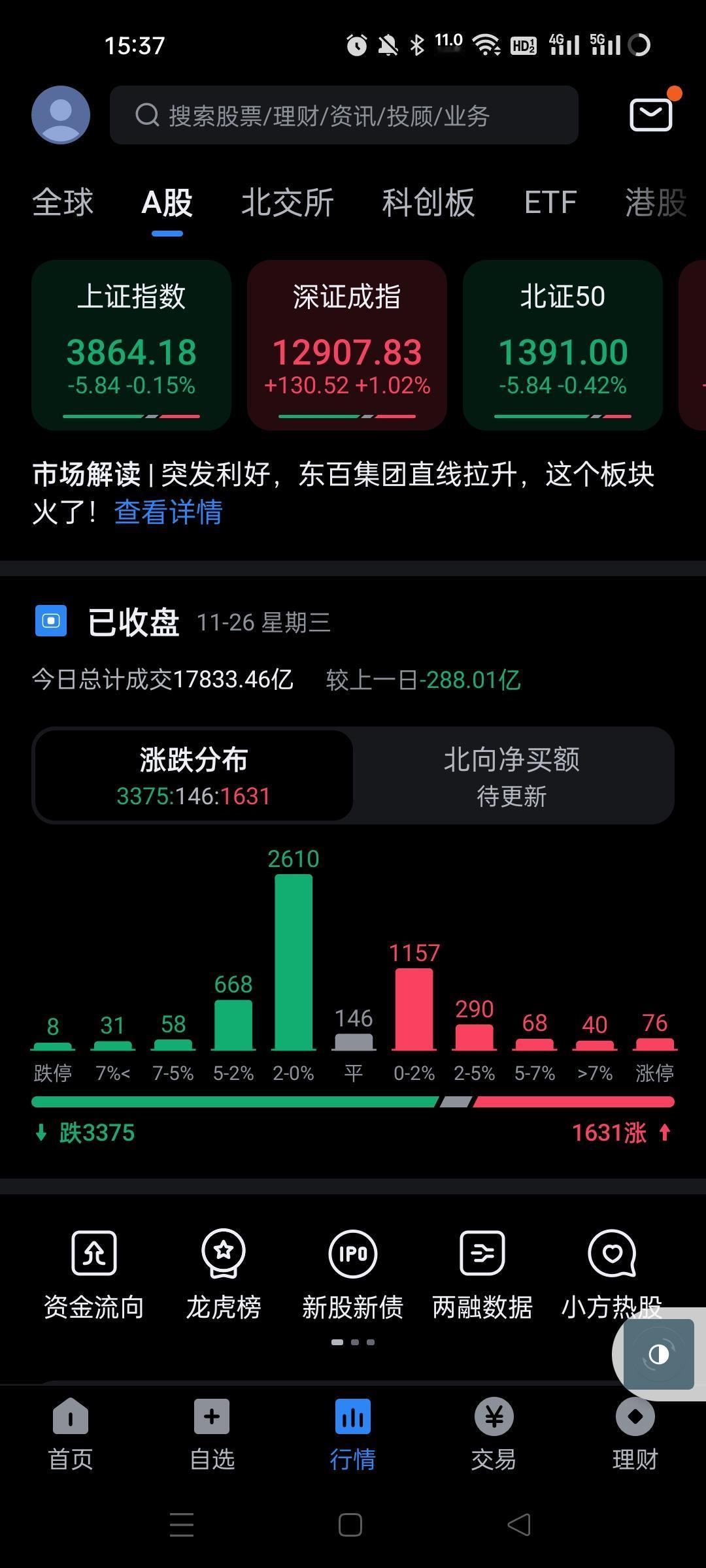The image size is (706, 1568).
Task: Open the 科创板 market tab
Action: (x=428, y=203)
